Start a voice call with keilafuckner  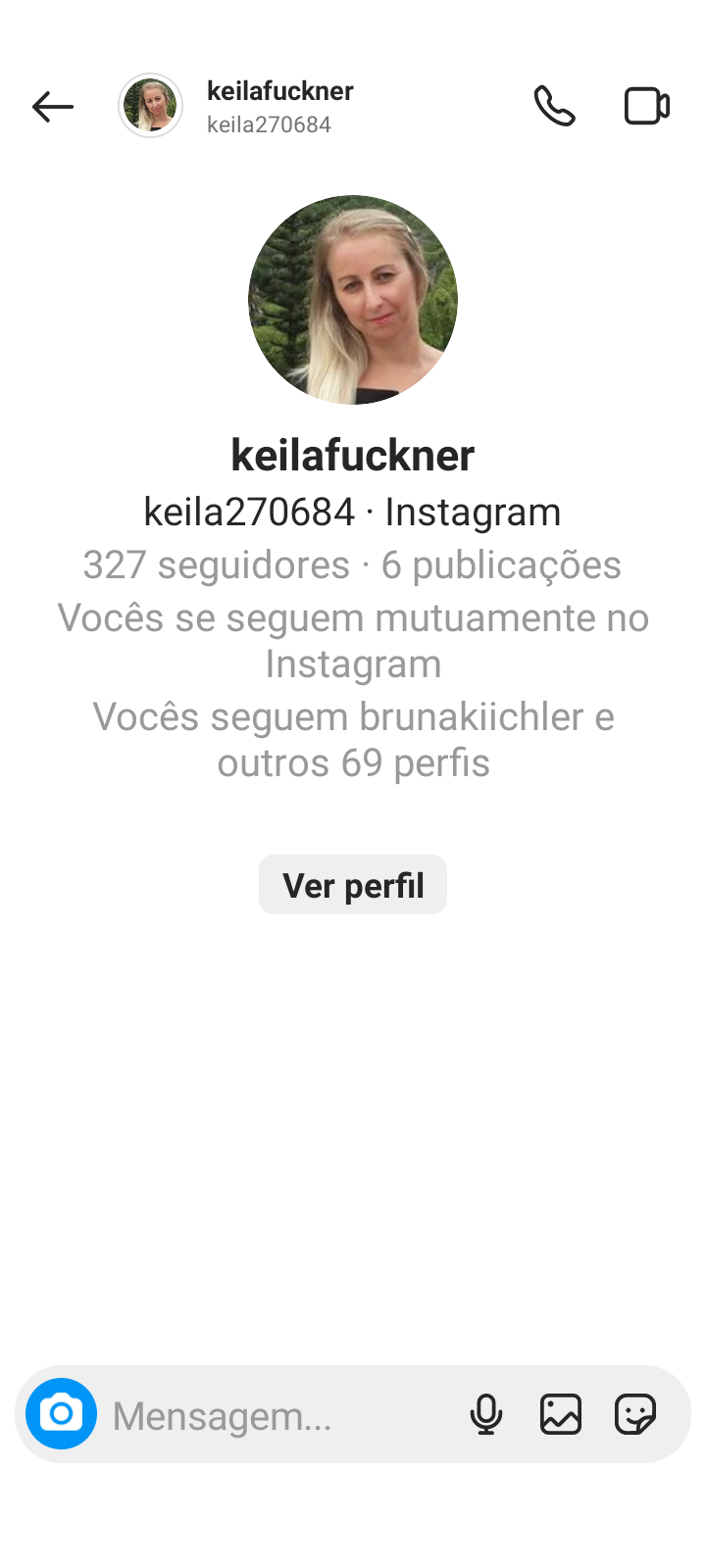tap(554, 106)
